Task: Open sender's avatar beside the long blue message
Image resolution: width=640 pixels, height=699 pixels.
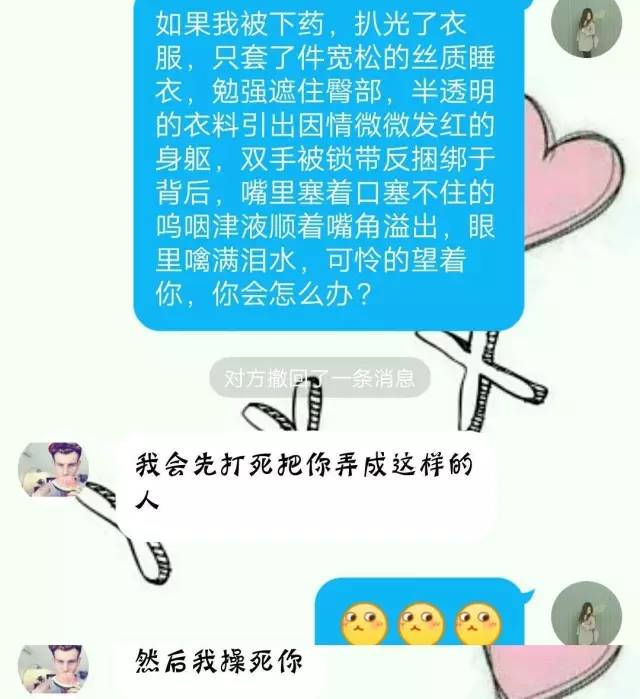Action: click(x=586, y=21)
